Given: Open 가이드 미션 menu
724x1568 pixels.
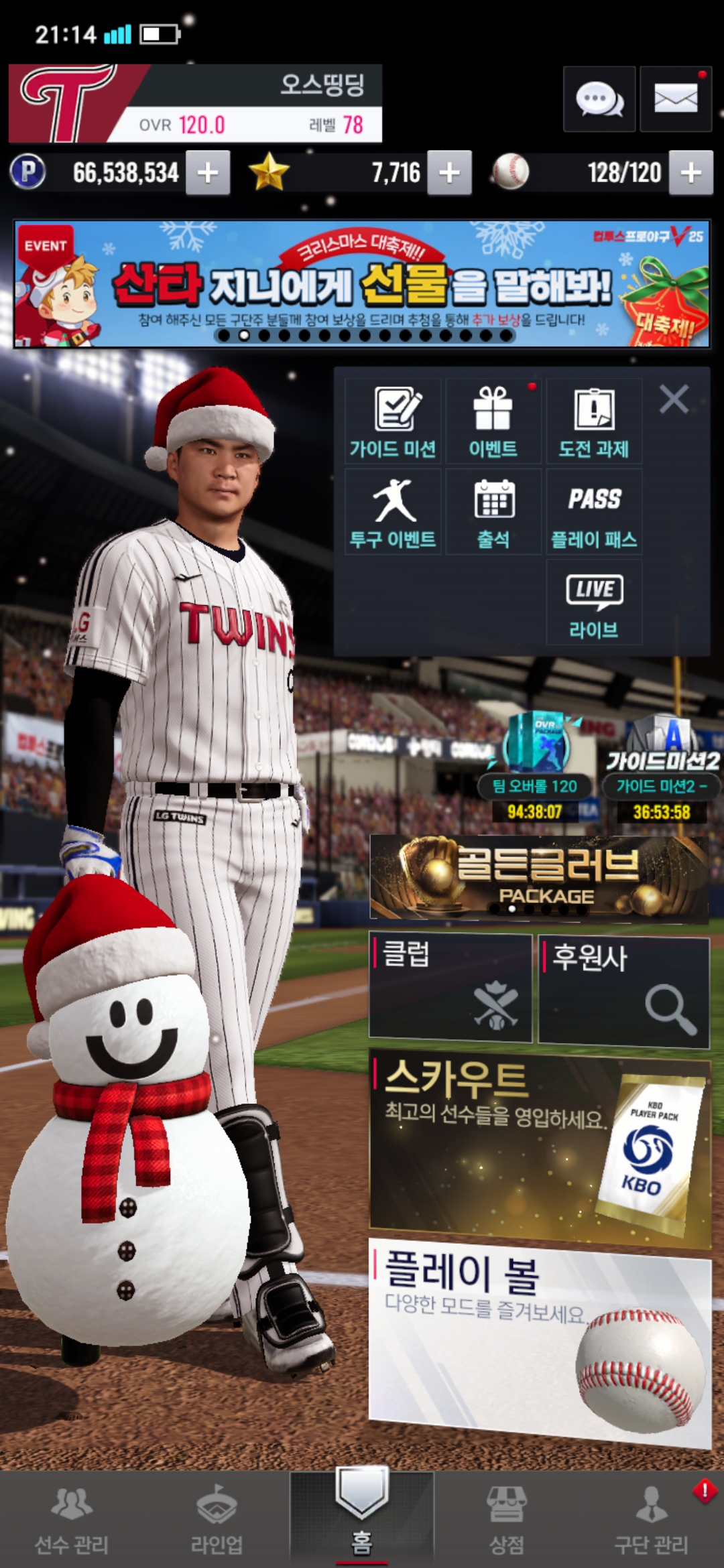Looking at the screenshot, I should click(x=393, y=421).
